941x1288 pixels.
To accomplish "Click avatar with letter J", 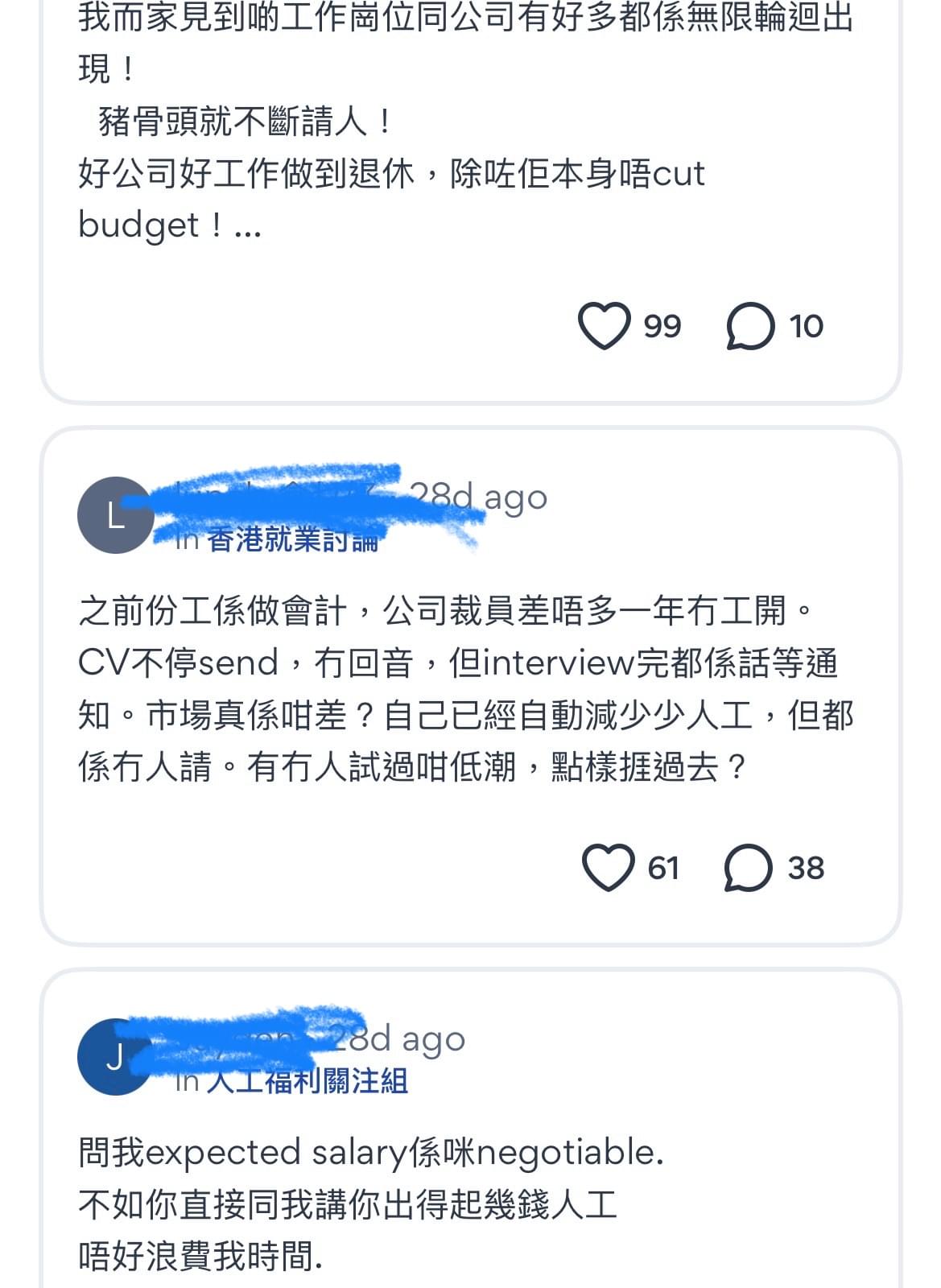I will 118,1057.
